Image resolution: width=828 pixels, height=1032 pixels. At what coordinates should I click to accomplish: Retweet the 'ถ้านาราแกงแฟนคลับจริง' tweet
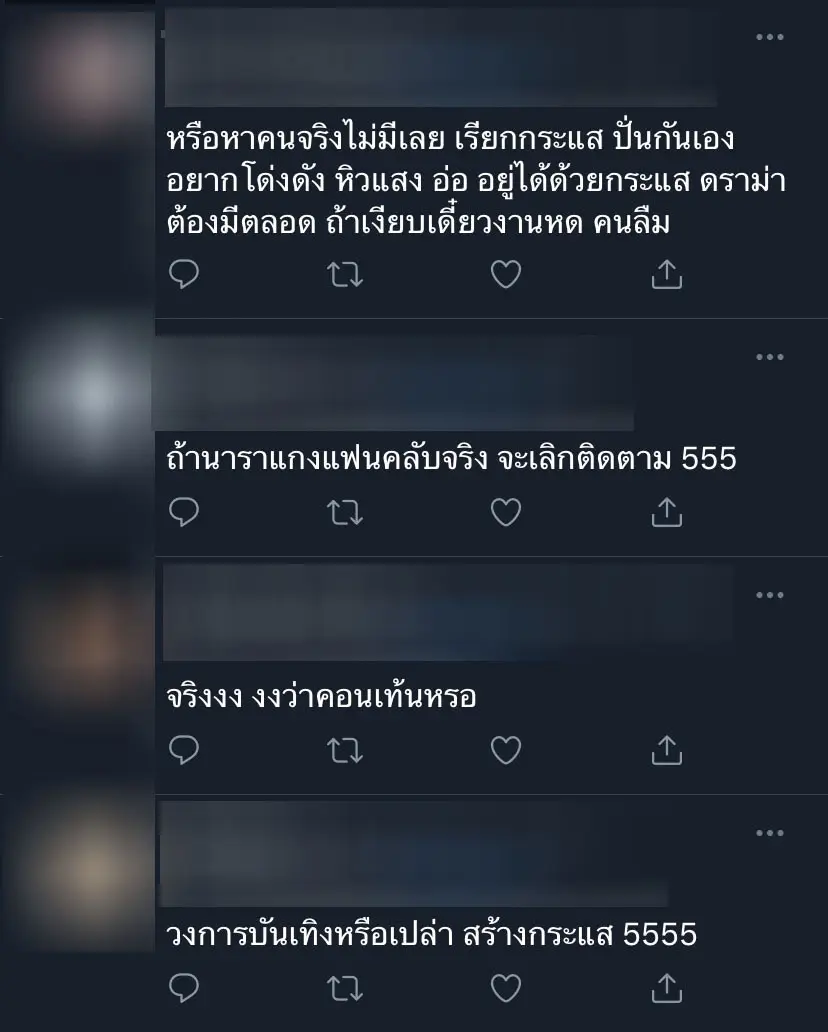[x=345, y=513]
